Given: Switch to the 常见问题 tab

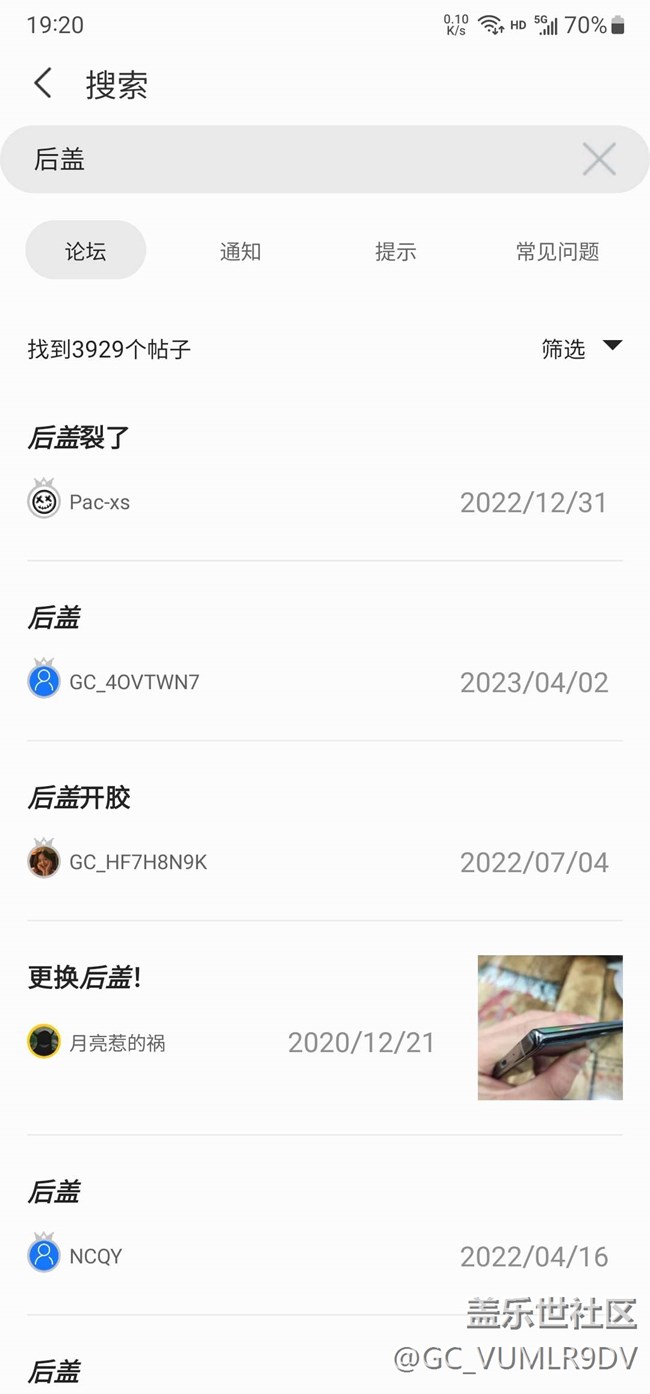Looking at the screenshot, I should [x=557, y=251].
